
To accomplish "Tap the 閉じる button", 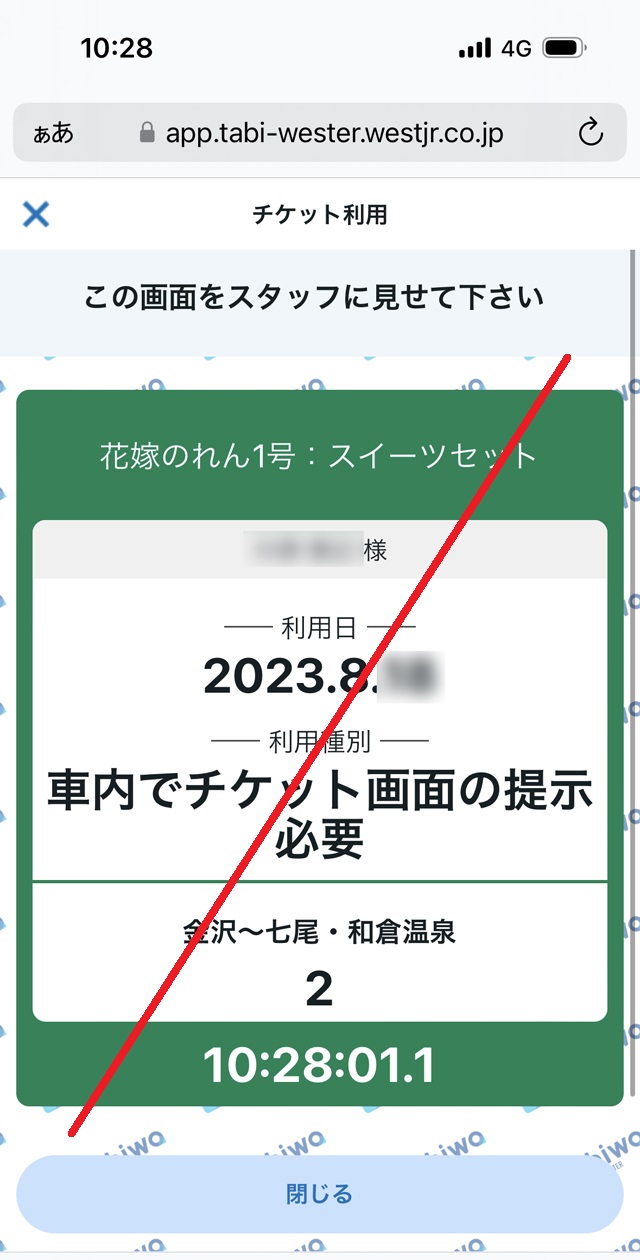I will pos(319,1194).
